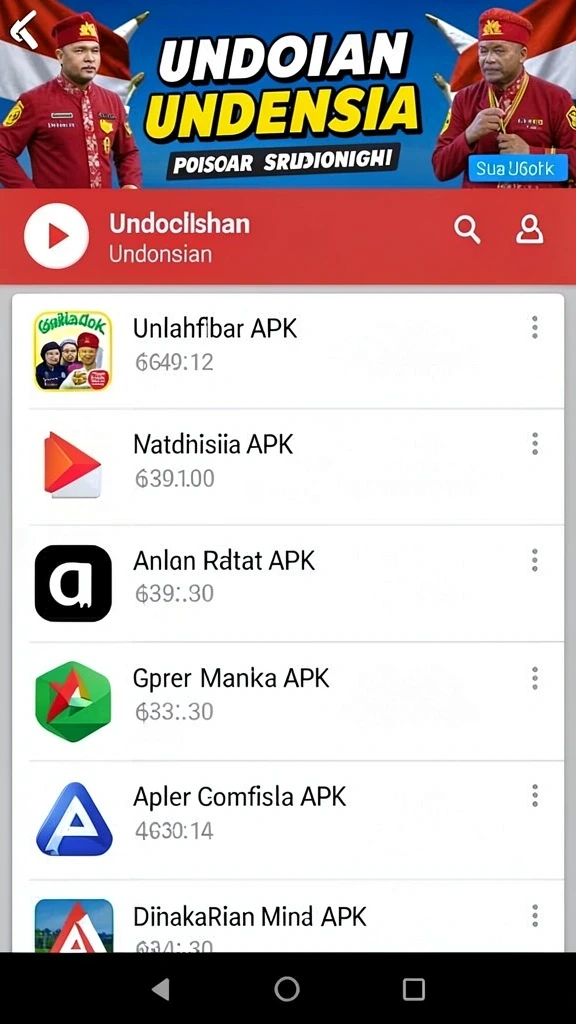576x1024 pixels.
Task: Open more options for Apler Comfisla APK
Action: point(534,796)
